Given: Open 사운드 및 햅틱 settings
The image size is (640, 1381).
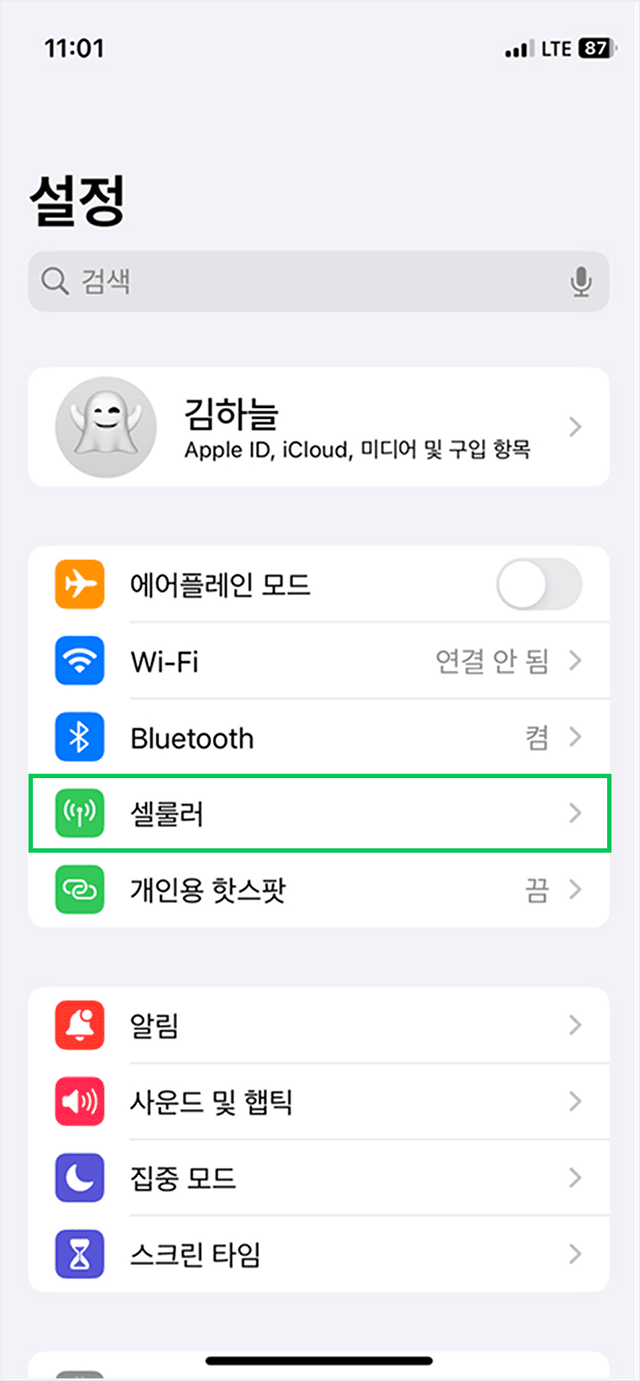Looking at the screenshot, I should (318, 1102).
